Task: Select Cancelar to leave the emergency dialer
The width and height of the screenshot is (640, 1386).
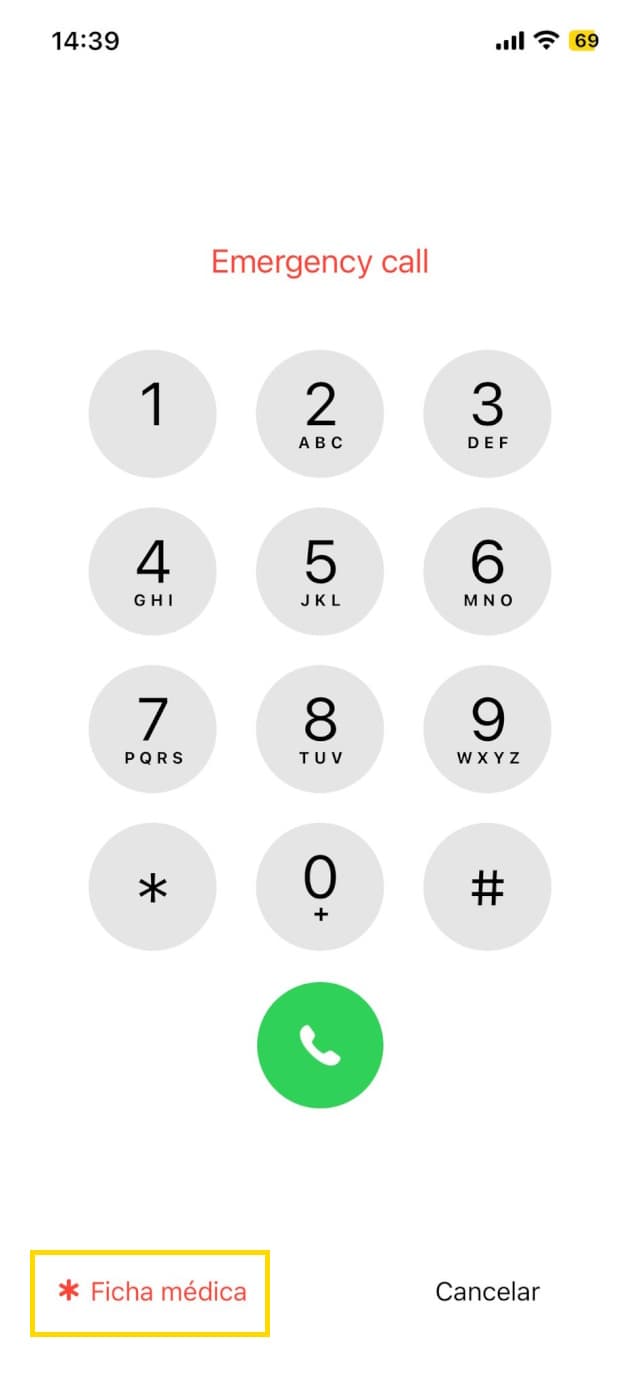Action: pyautogui.click(x=487, y=1291)
